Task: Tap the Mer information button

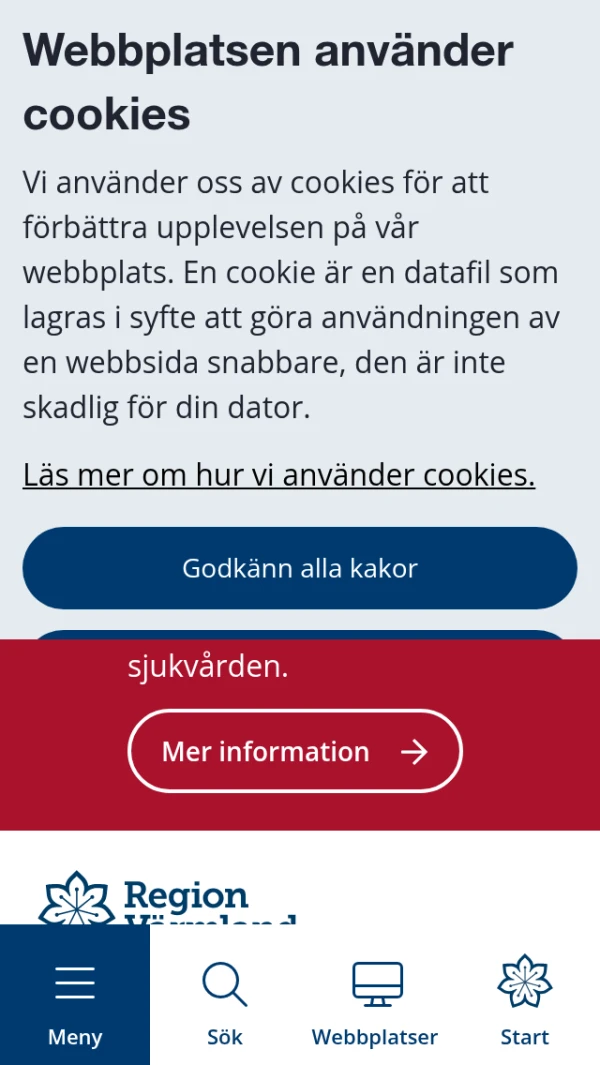Action: point(294,751)
